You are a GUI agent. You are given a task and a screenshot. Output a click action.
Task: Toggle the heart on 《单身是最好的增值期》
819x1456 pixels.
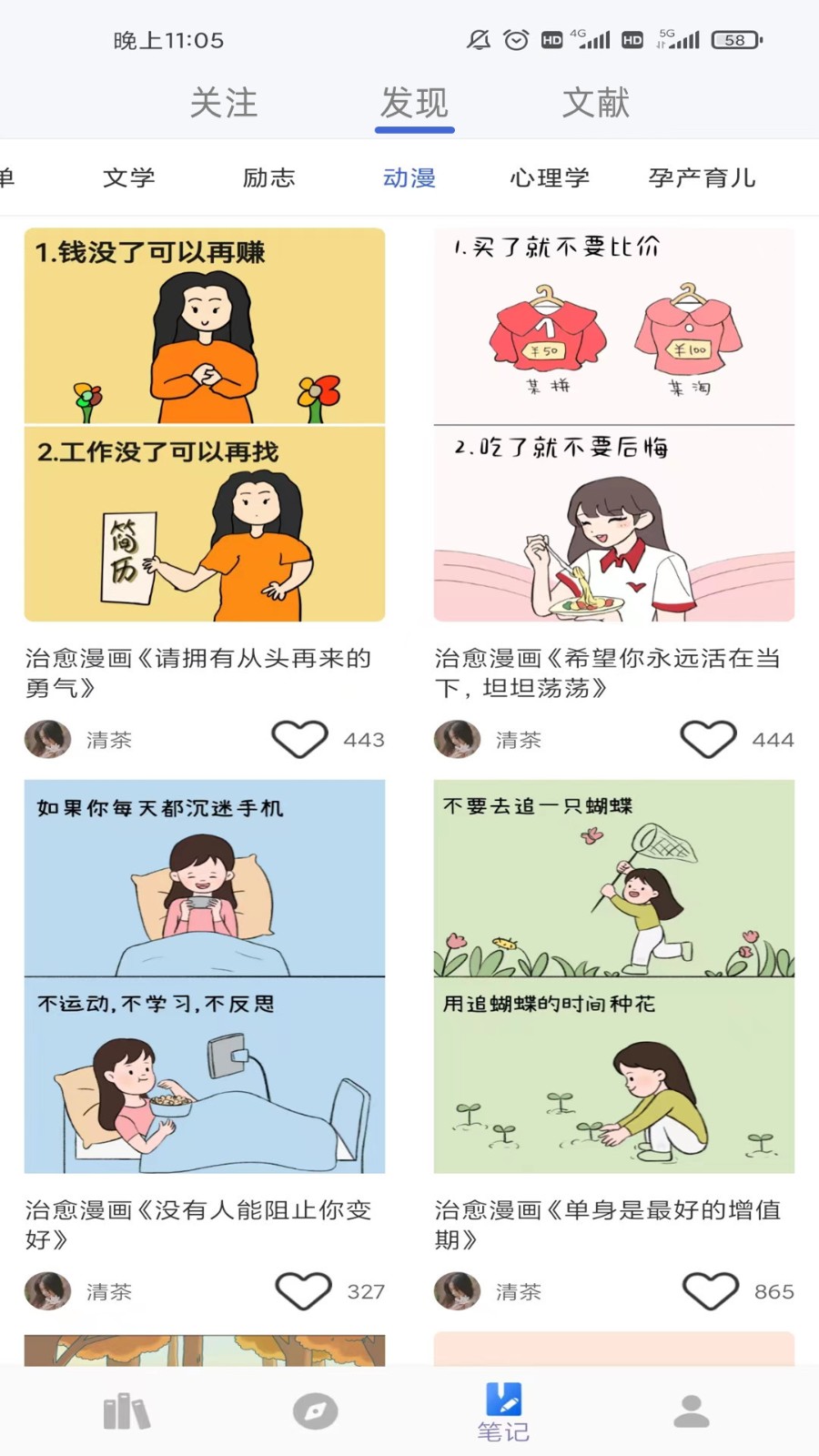pyautogui.click(x=709, y=1290)
